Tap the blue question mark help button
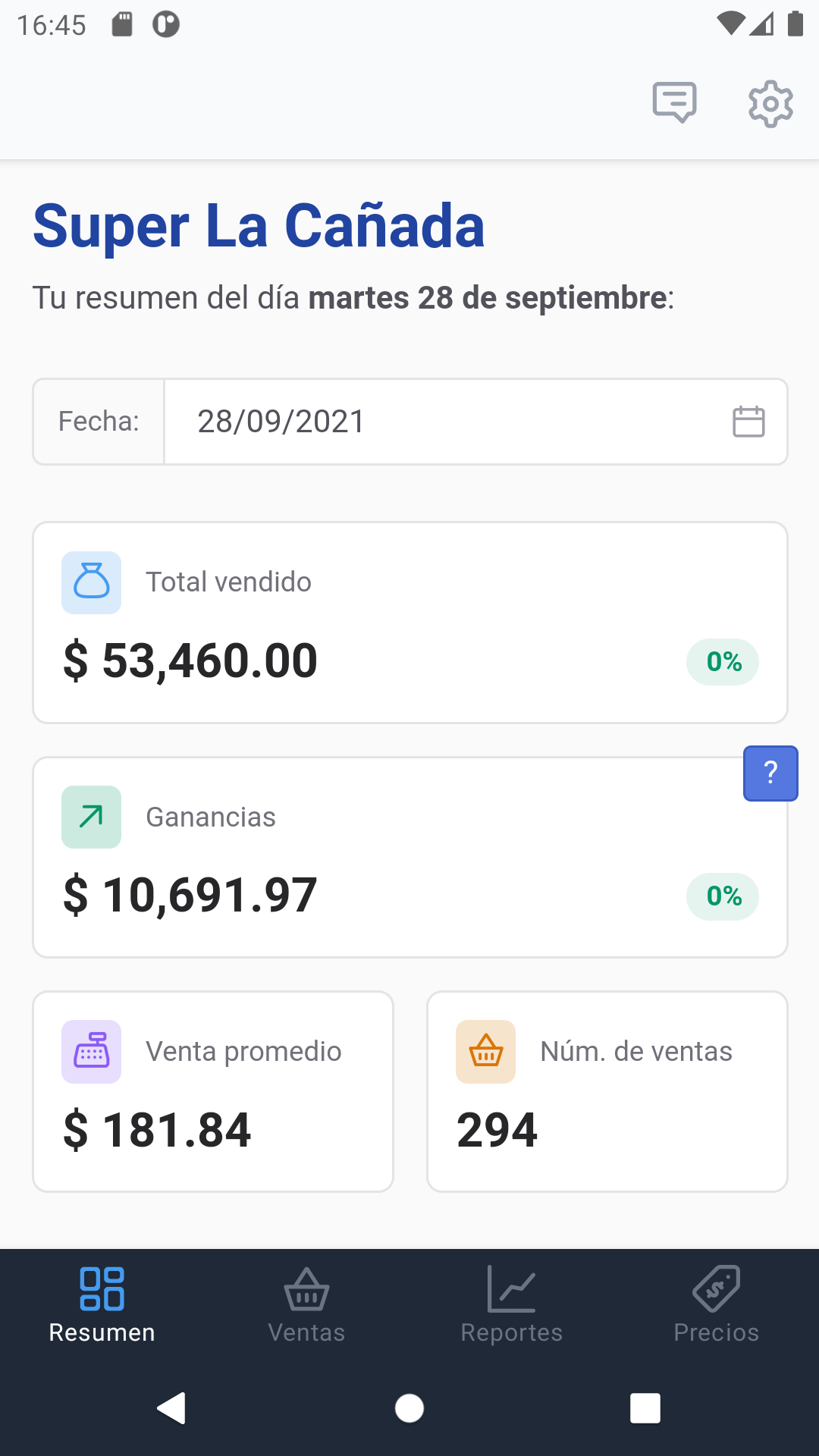The width and height of the screenshot is (819, 1456). click(770, 773)
